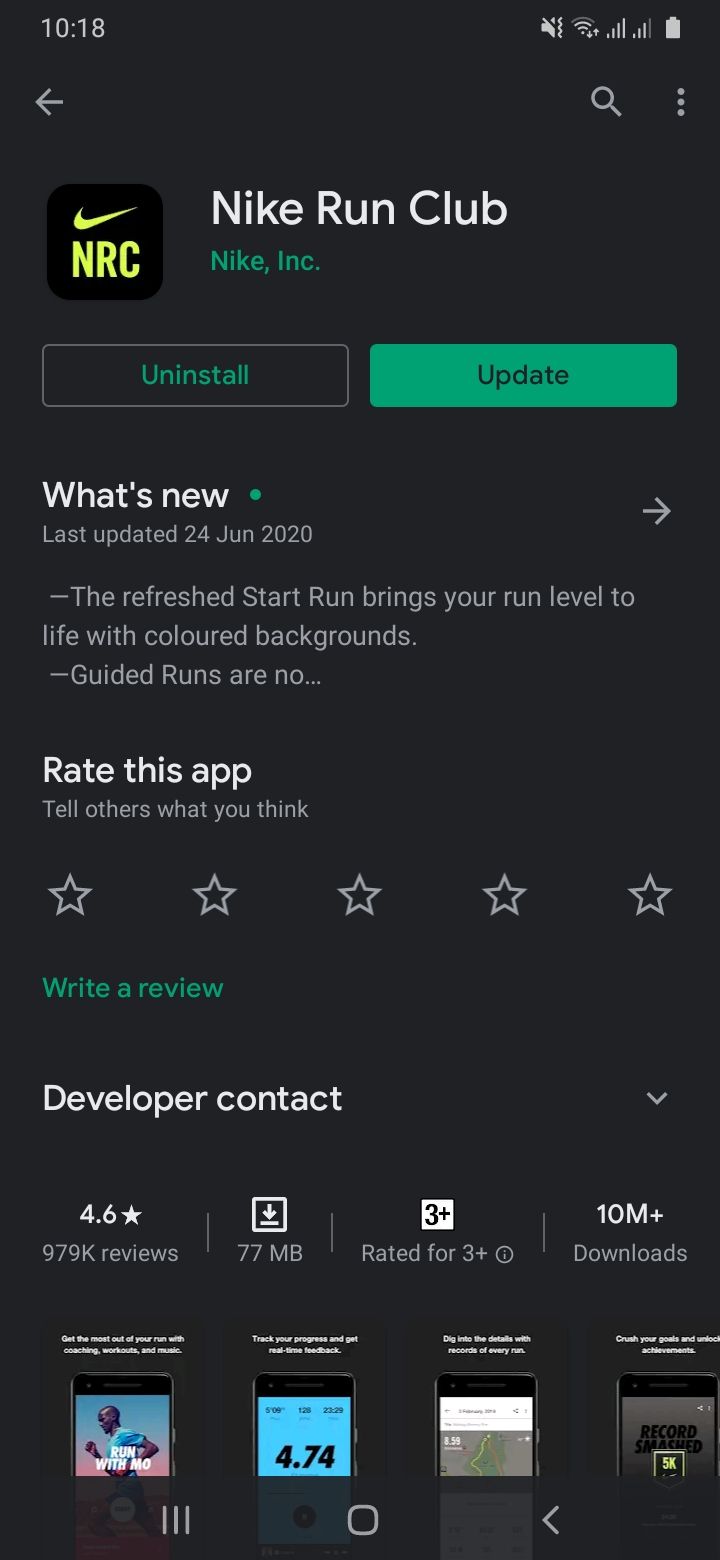Image resolution: width=720 pixels, height=1560 pixels.
Task: Go back using the top arrow
Action: 49,101
